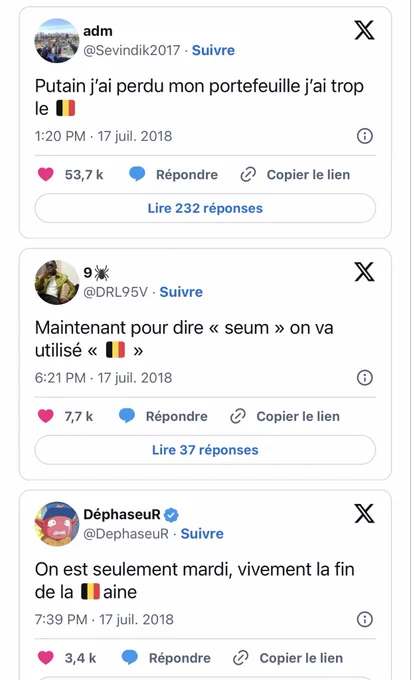Viewport: 411px width, 680px height.
Task: Like the tweet about « seum »
Action: coord(46,416)
